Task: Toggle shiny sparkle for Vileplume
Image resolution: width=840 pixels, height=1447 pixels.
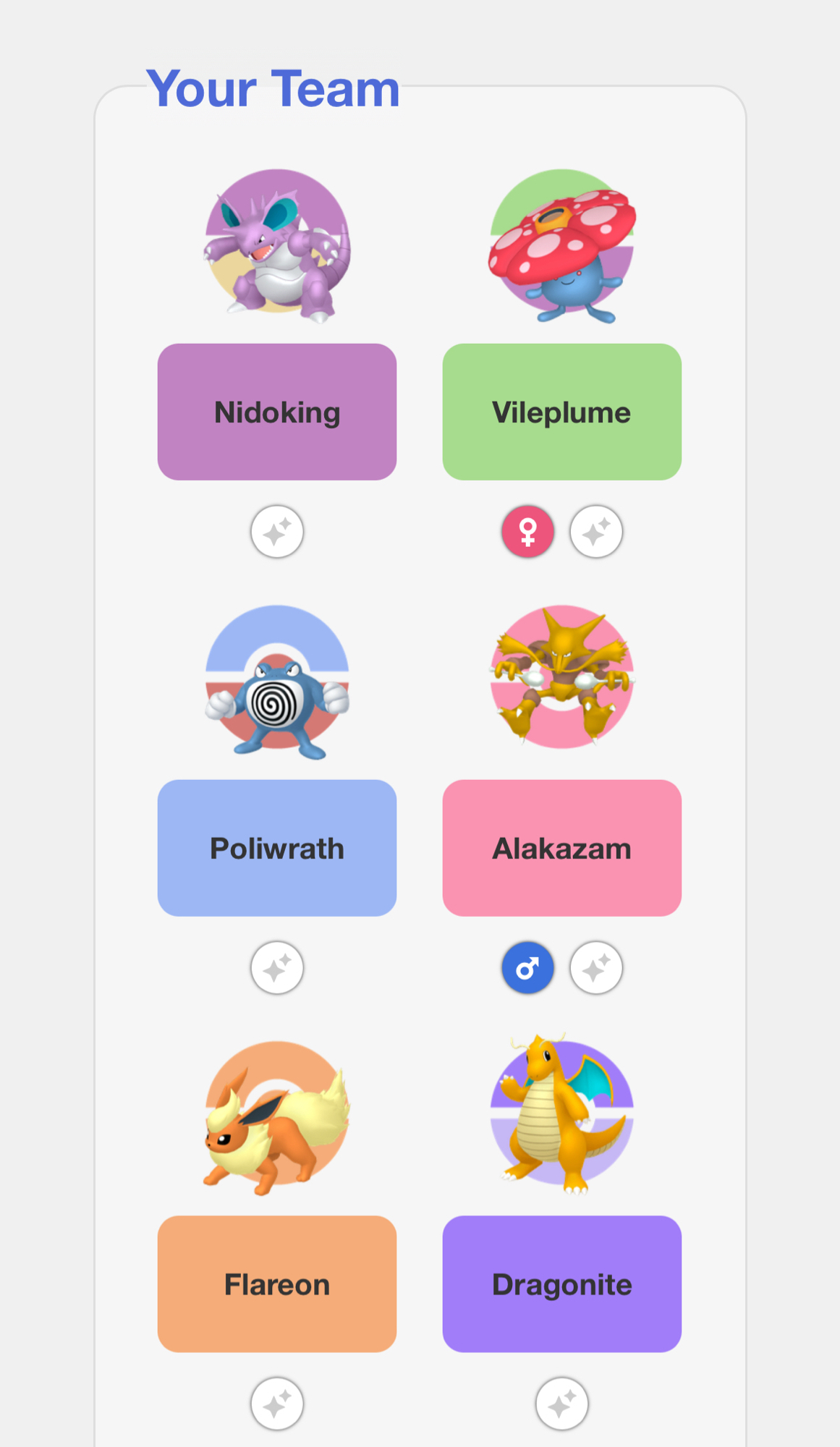Action: [596, 532]
